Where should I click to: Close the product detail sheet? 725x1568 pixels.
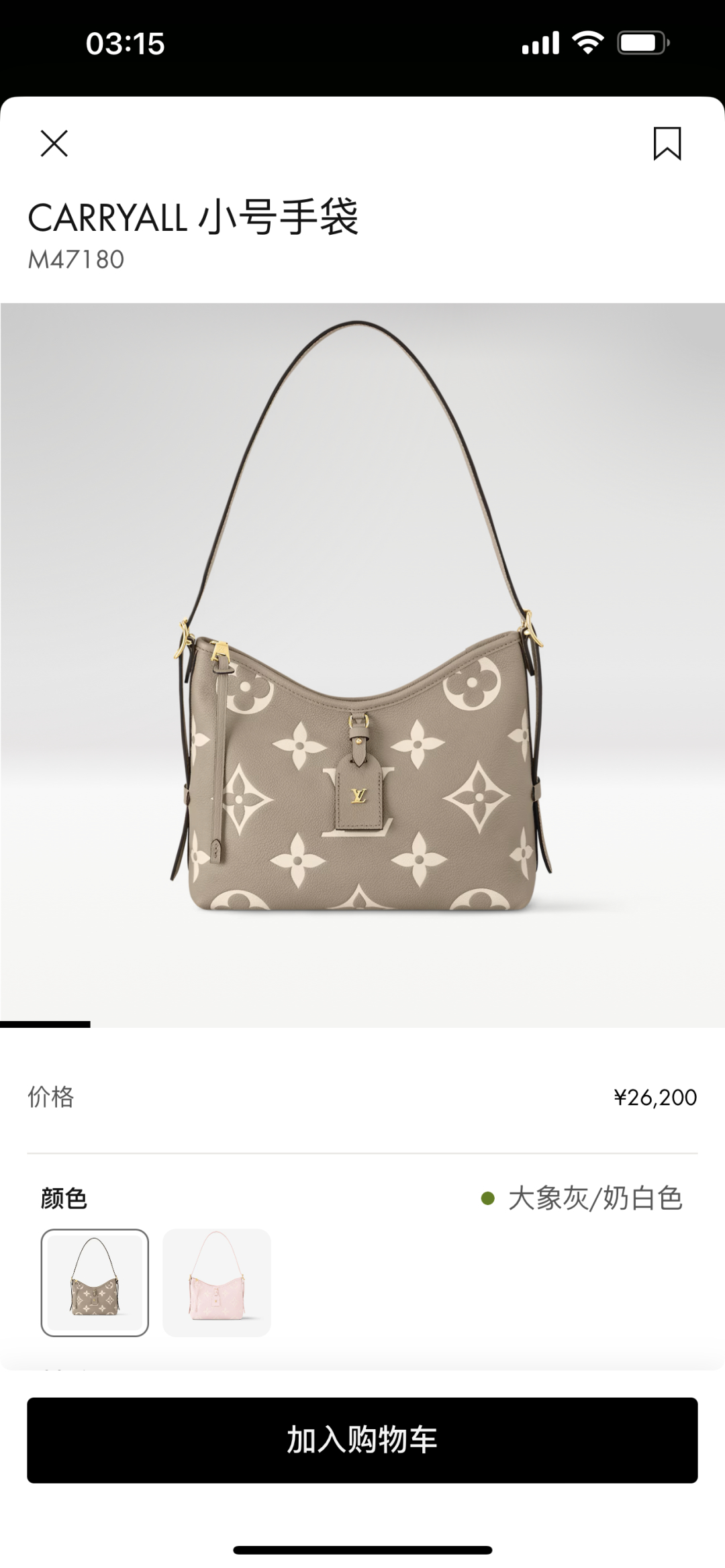tap(54, 144)
